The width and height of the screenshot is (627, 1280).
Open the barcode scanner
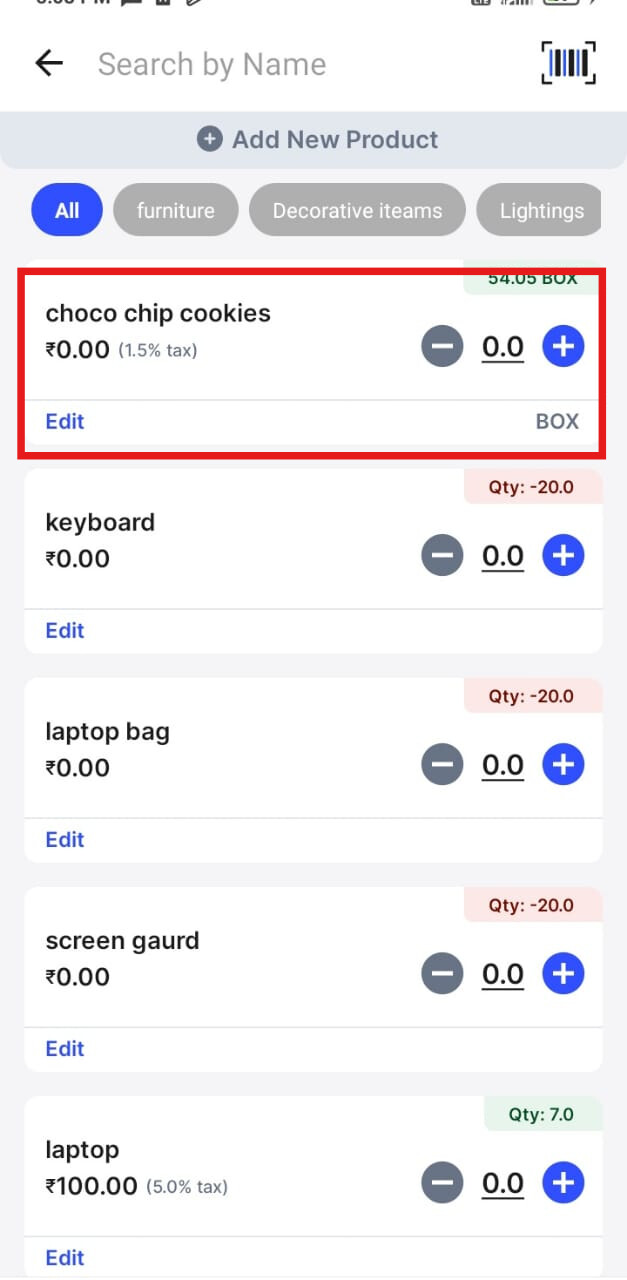tap(568, 63)
